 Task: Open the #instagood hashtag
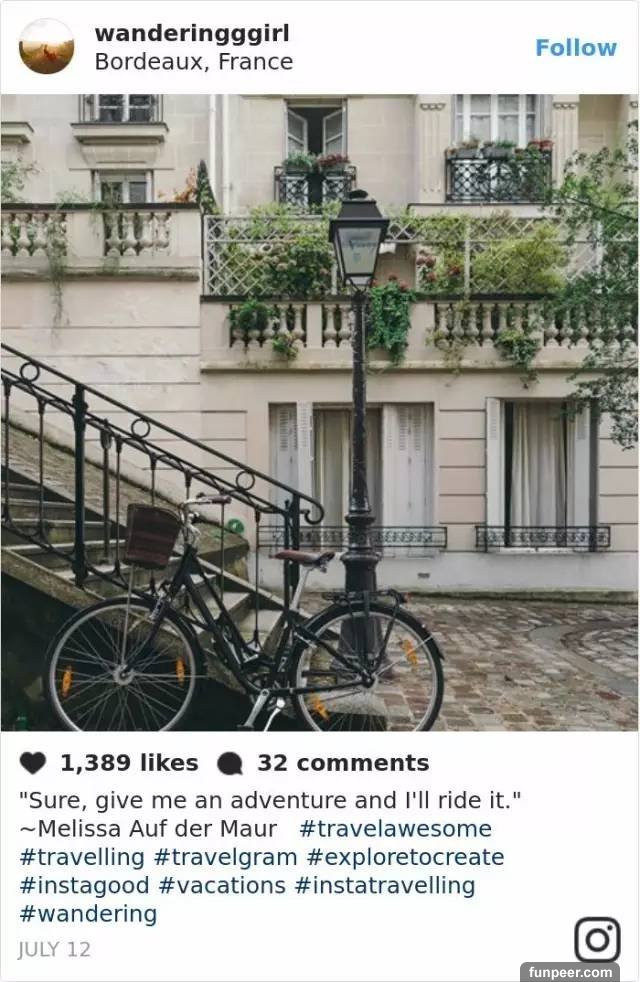(84, 885)
